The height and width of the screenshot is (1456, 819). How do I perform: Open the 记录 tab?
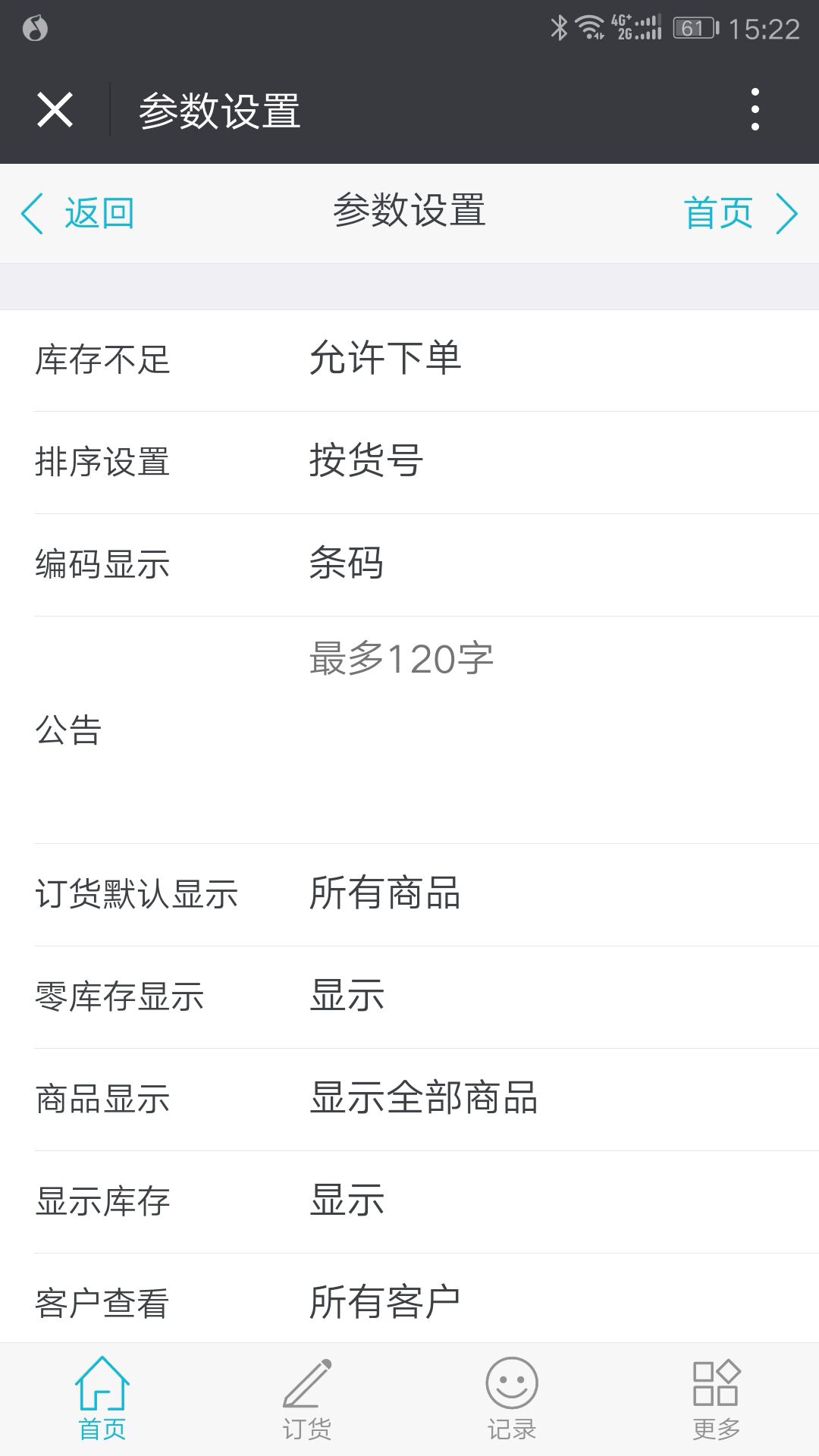(x=512, y=1399)
